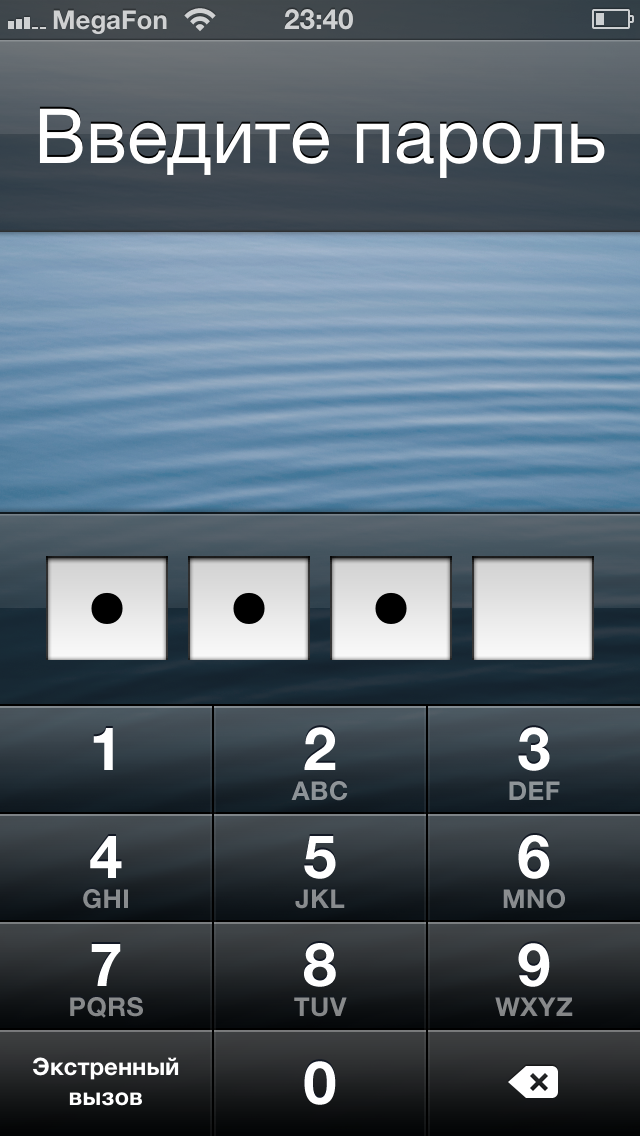Viewport: 640px width, 1136px height.
Task: Enter digit 2 ABC
Action: point(320,759)
